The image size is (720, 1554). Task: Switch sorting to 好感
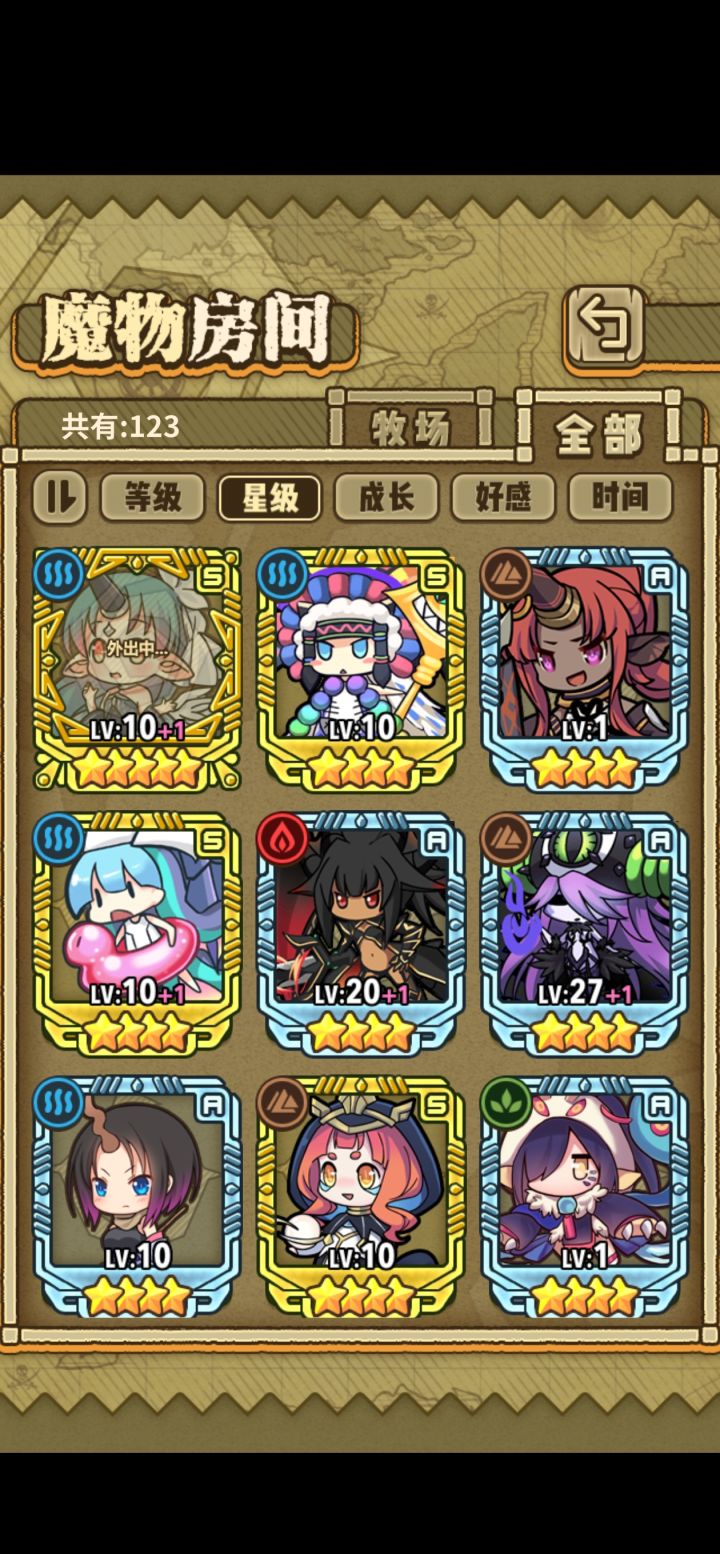click(505, 496)
